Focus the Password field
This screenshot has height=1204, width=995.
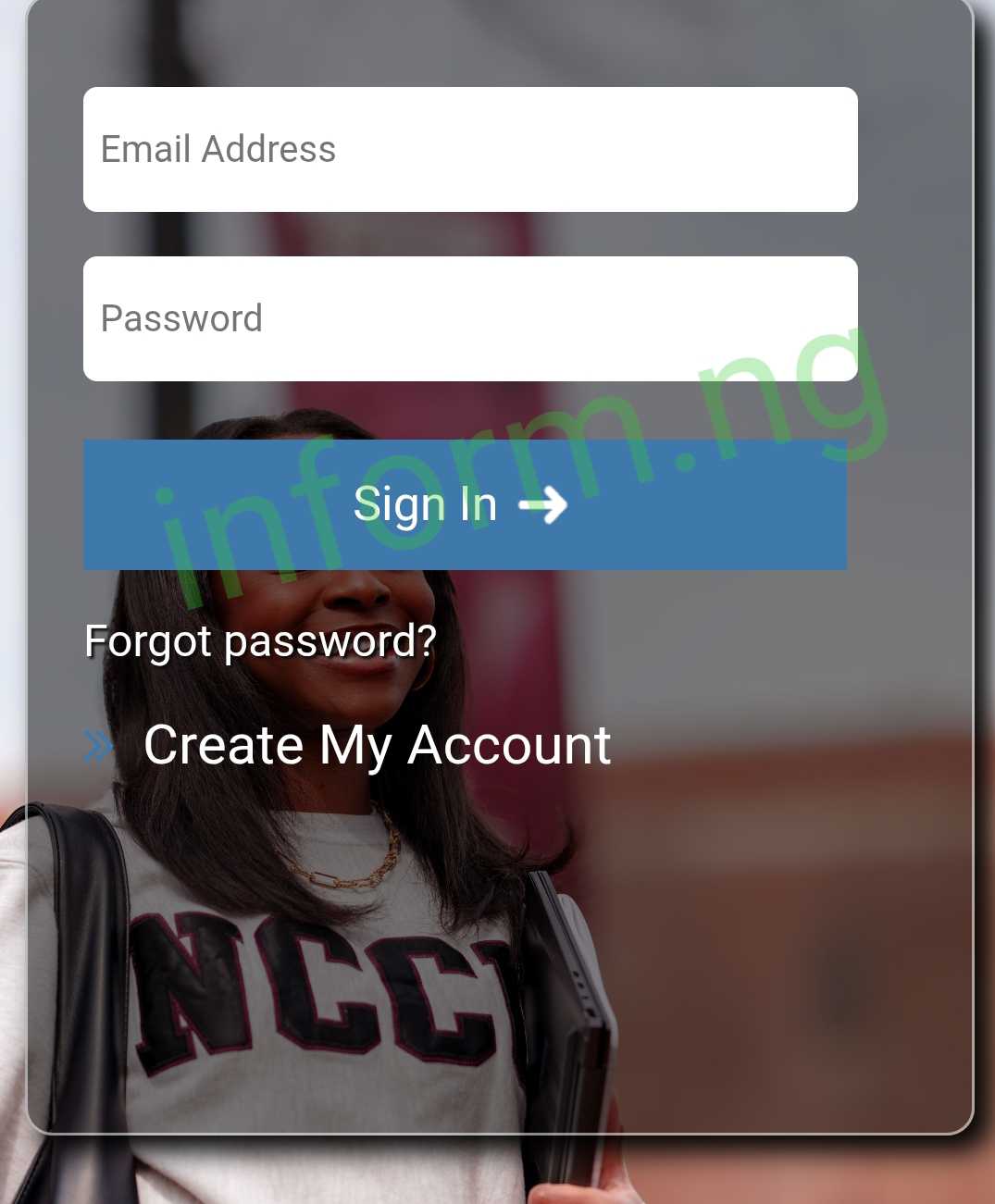click(470, 319)
